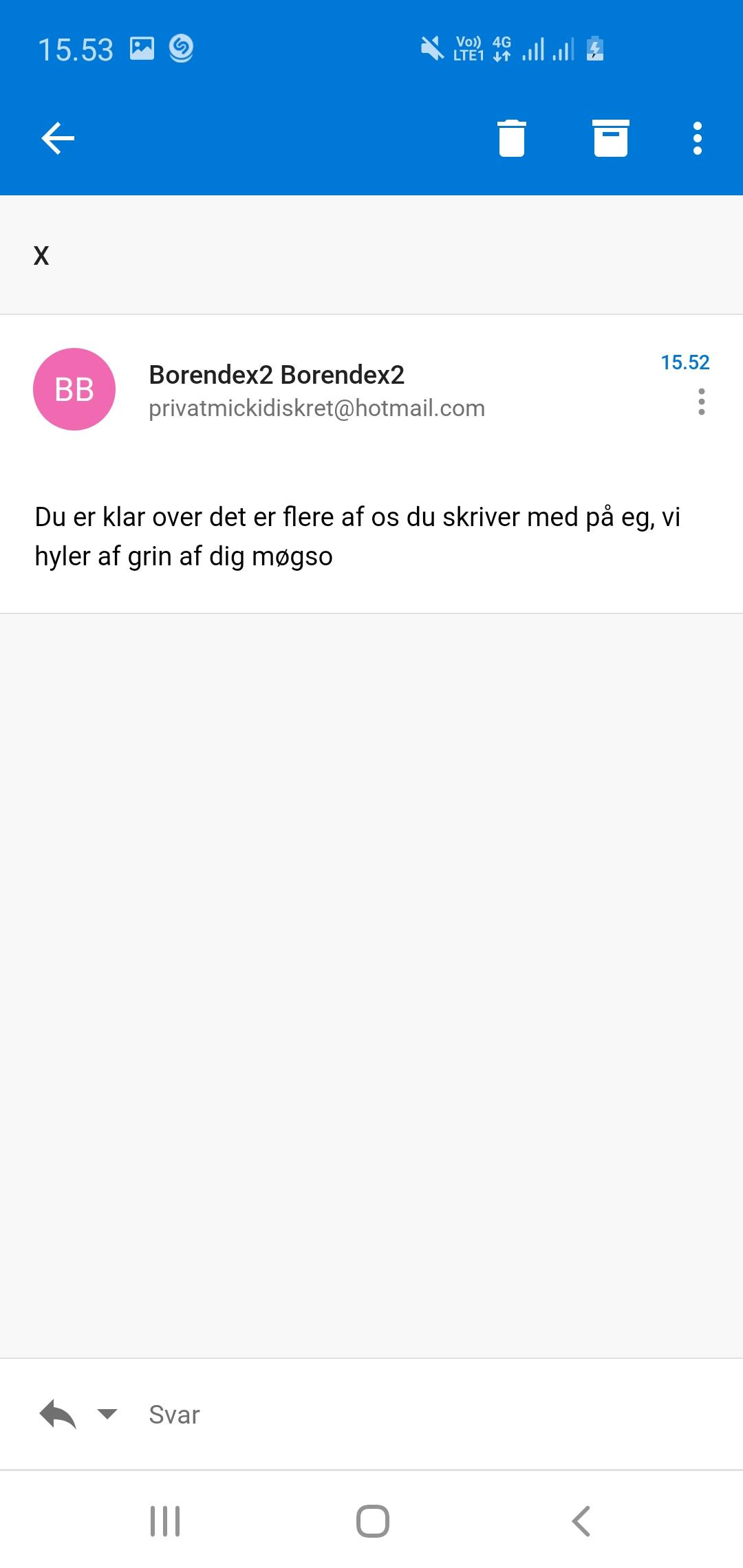Screen dimensions: 743x1568
Task: Open sender details for Borendex2 Borendex2
Action: pyautogui.click(x=277, y=375)
